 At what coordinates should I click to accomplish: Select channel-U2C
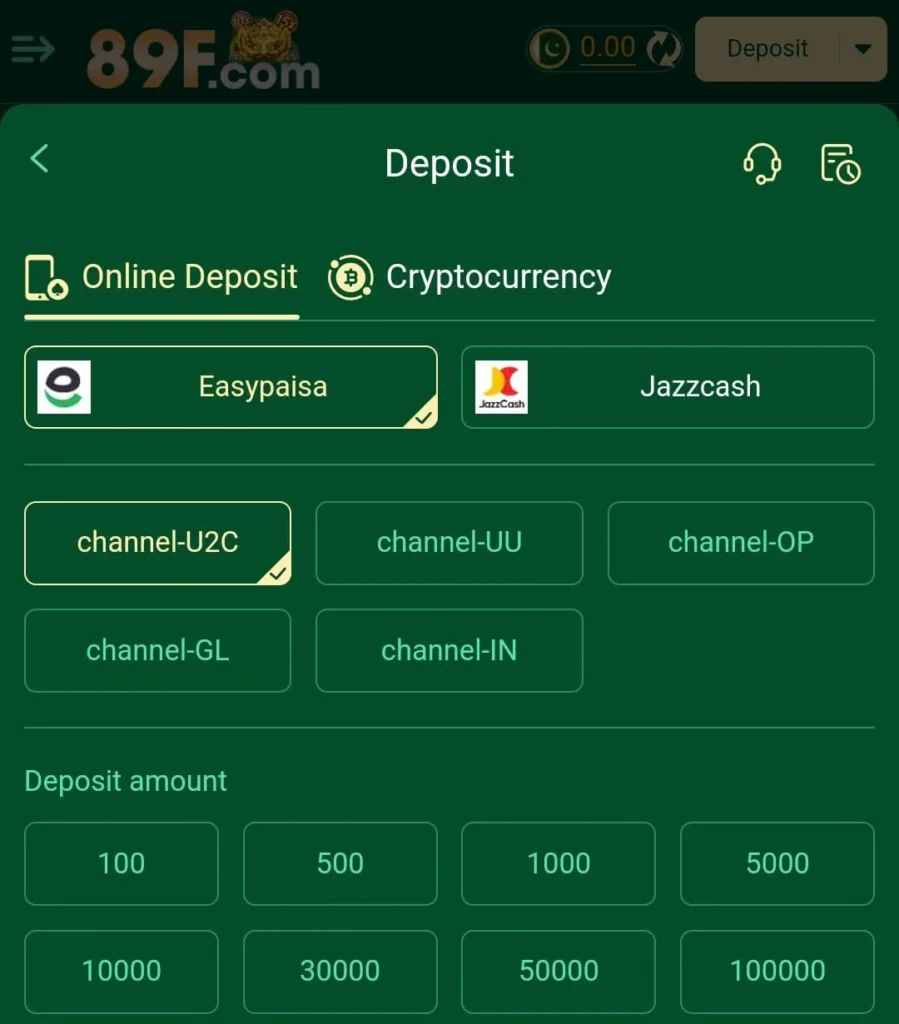click(x=157, y=543)
